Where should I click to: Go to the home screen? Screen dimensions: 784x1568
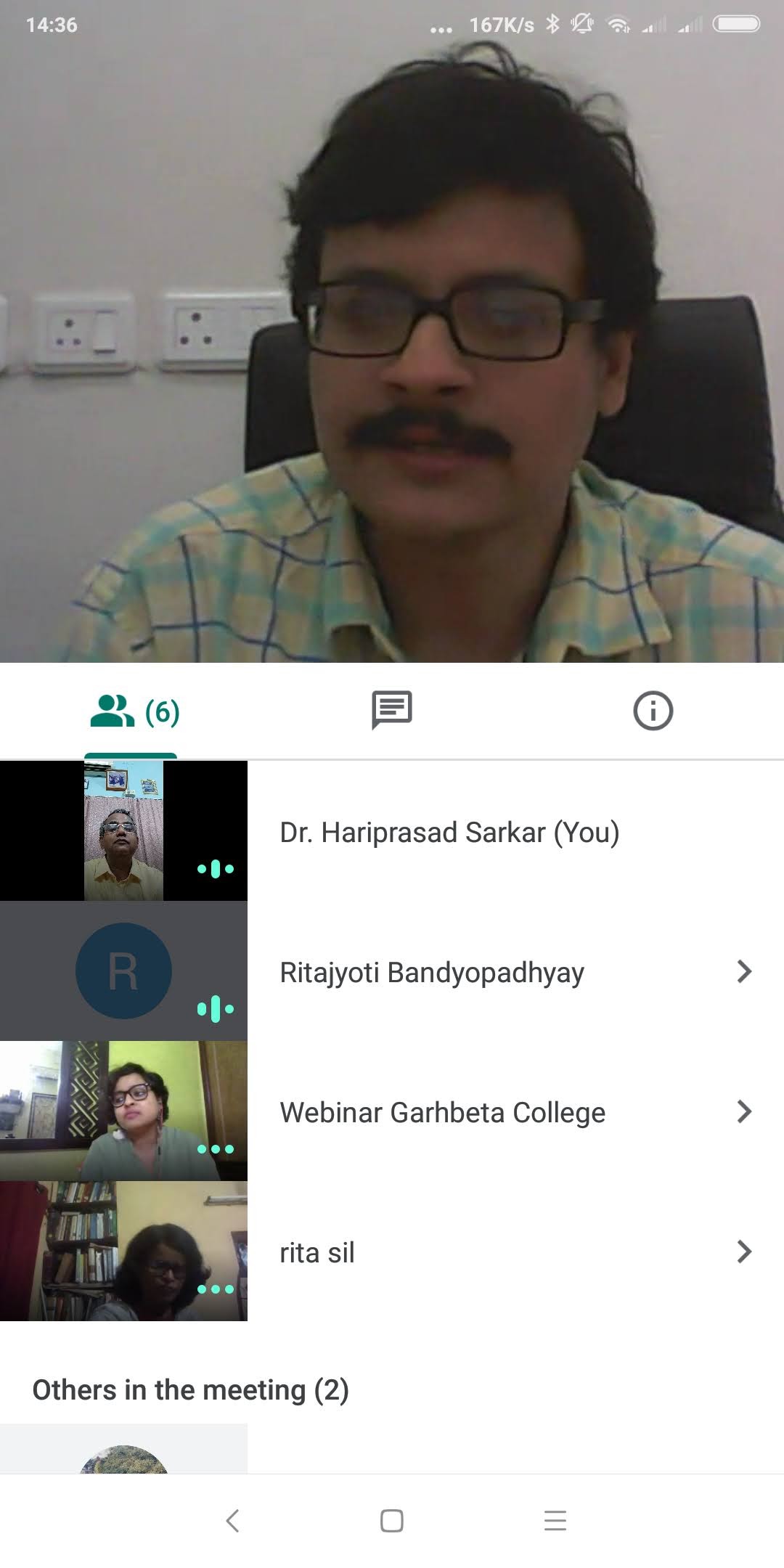(392, 1521)
